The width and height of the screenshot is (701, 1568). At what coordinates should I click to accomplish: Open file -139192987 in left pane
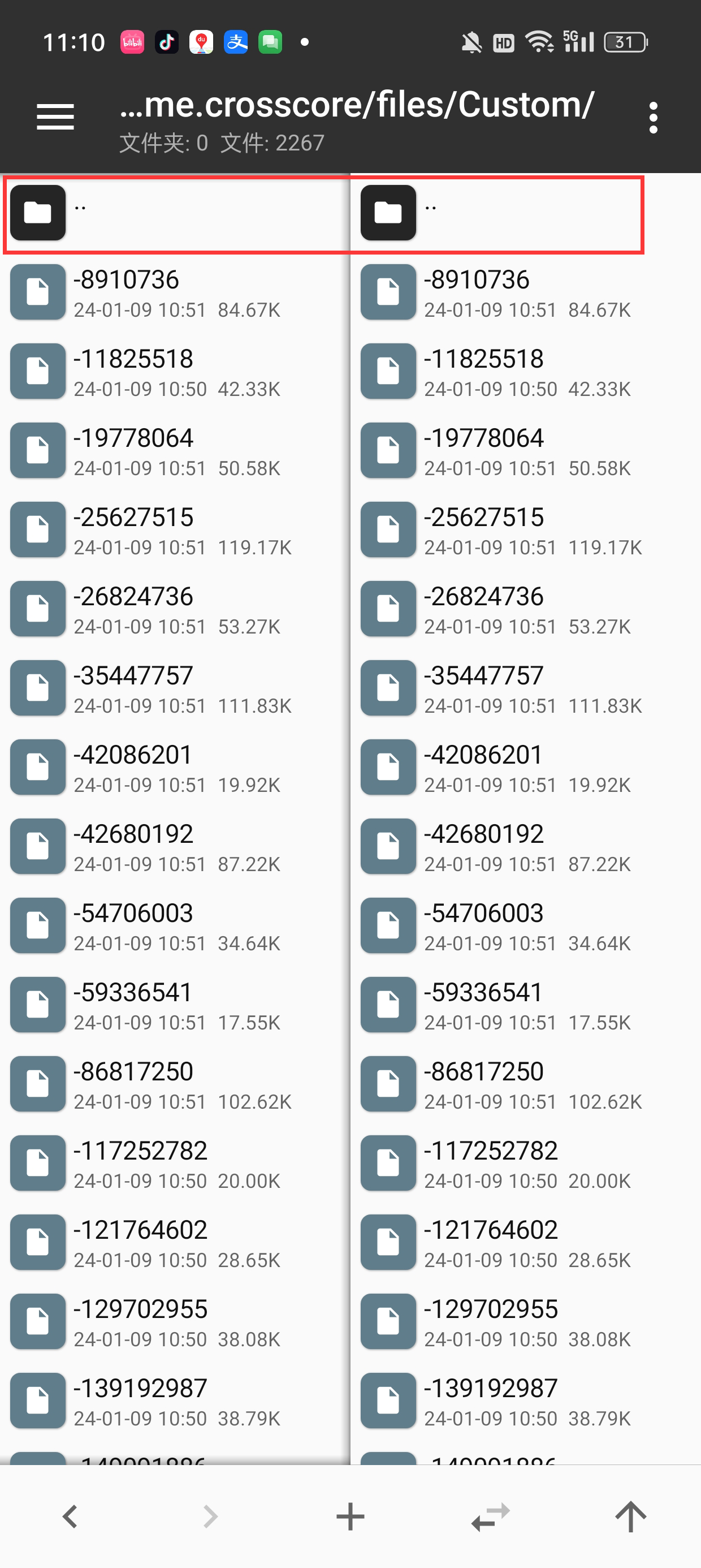[176, 1400]
